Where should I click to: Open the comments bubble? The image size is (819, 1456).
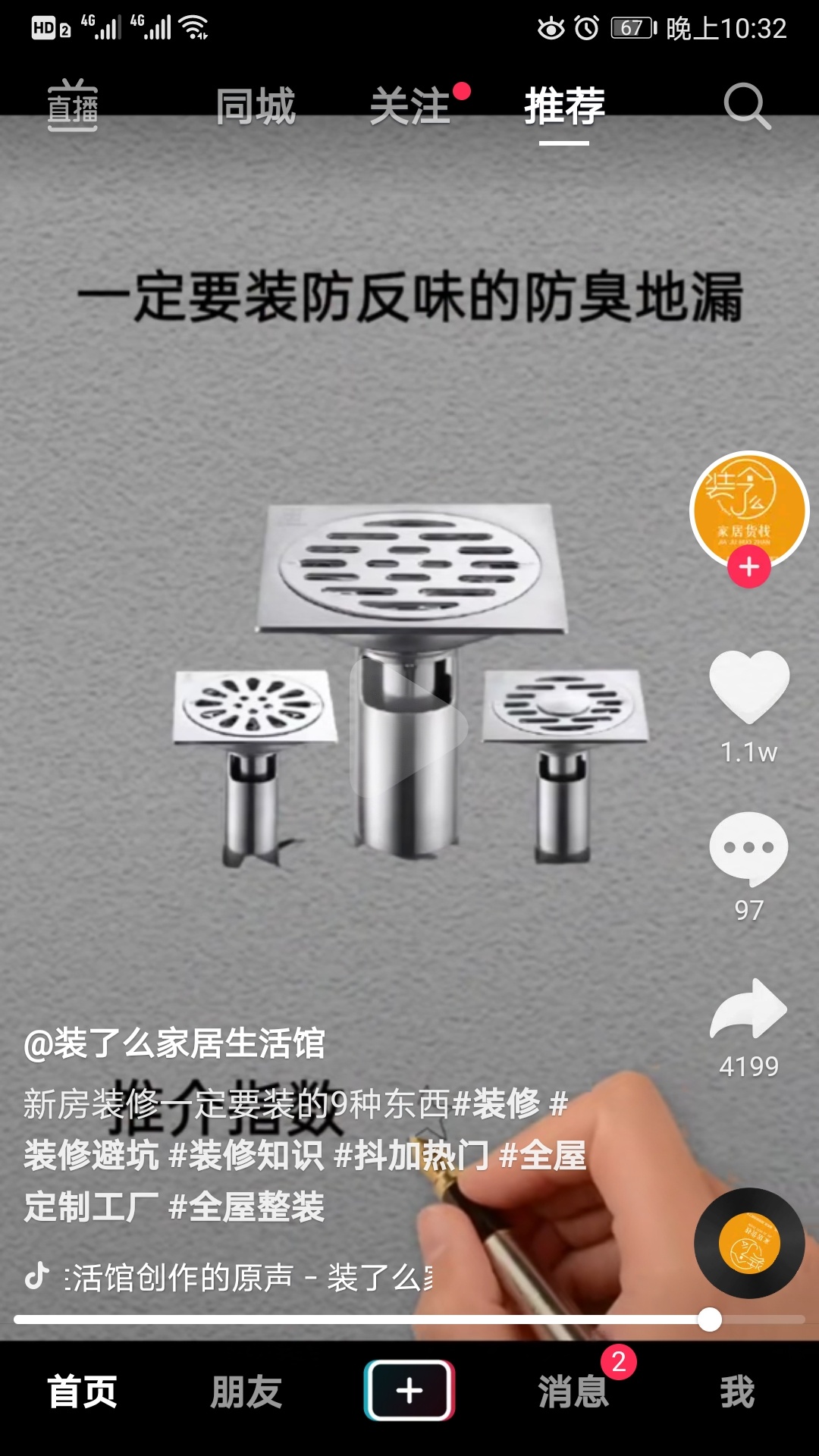[x=749, y=848]
